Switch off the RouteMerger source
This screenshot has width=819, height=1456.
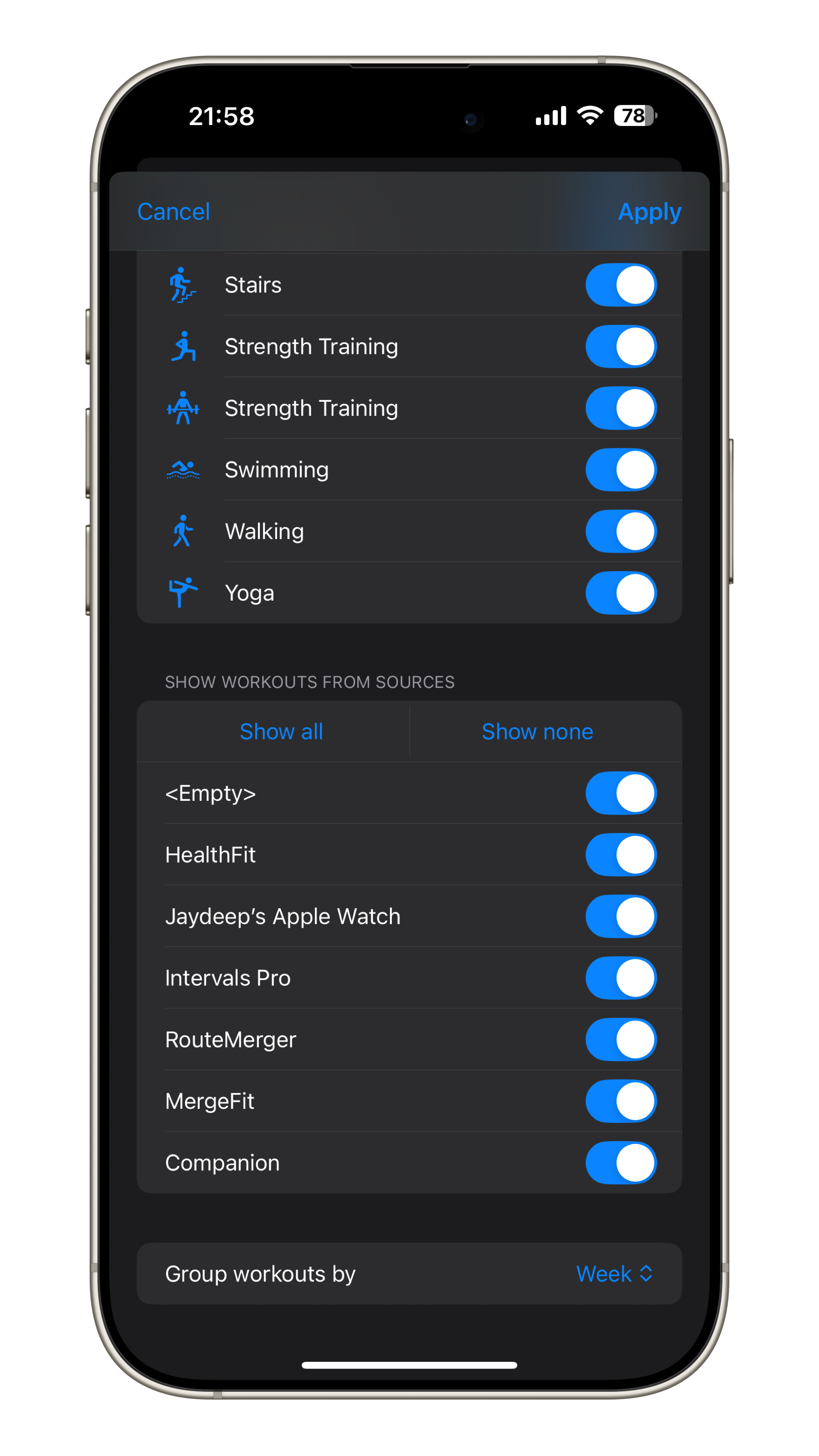coord(620,1039)
